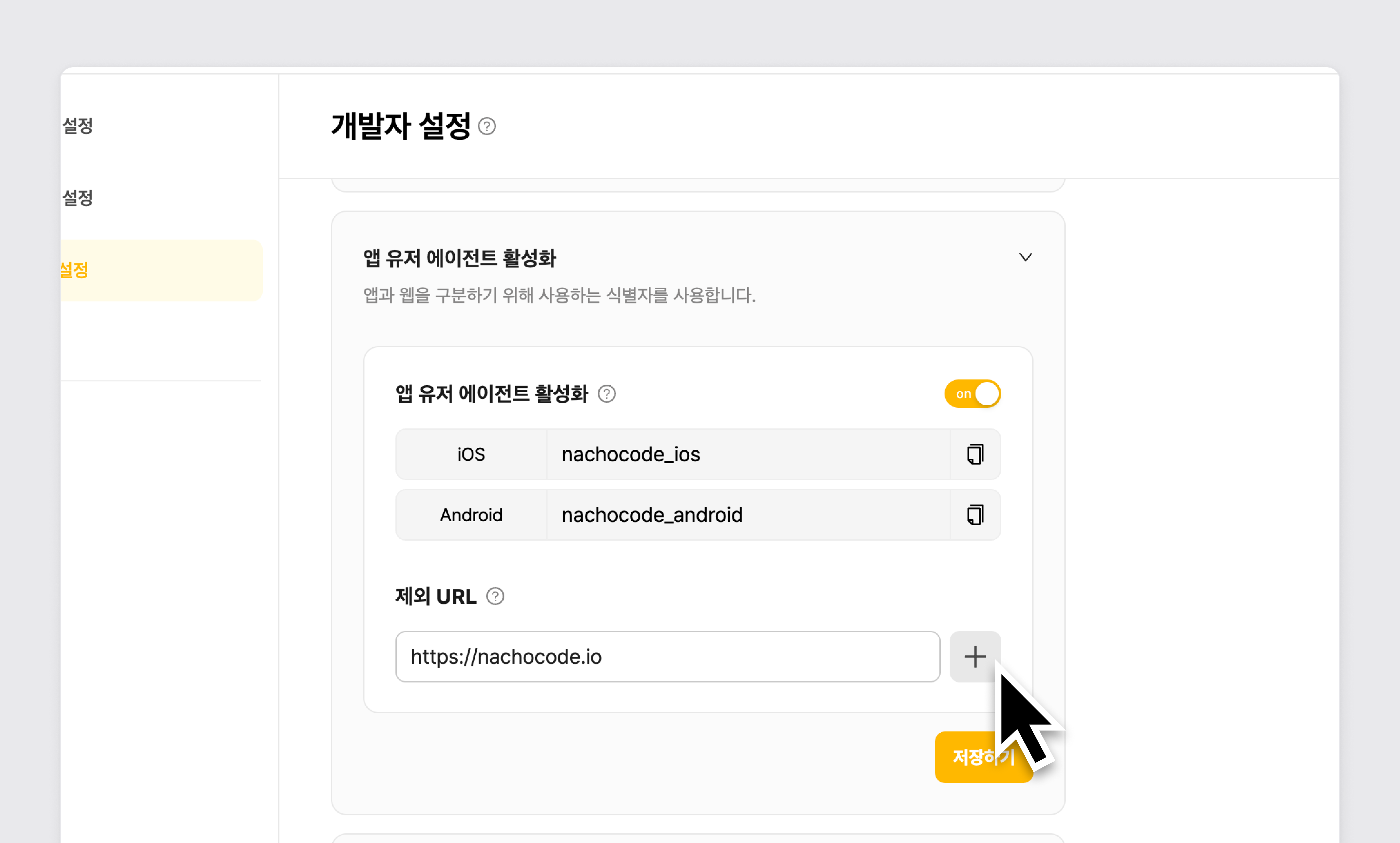
Task: Select the highlighted yellow 설정 sidebar item
Action: (161, 270)
